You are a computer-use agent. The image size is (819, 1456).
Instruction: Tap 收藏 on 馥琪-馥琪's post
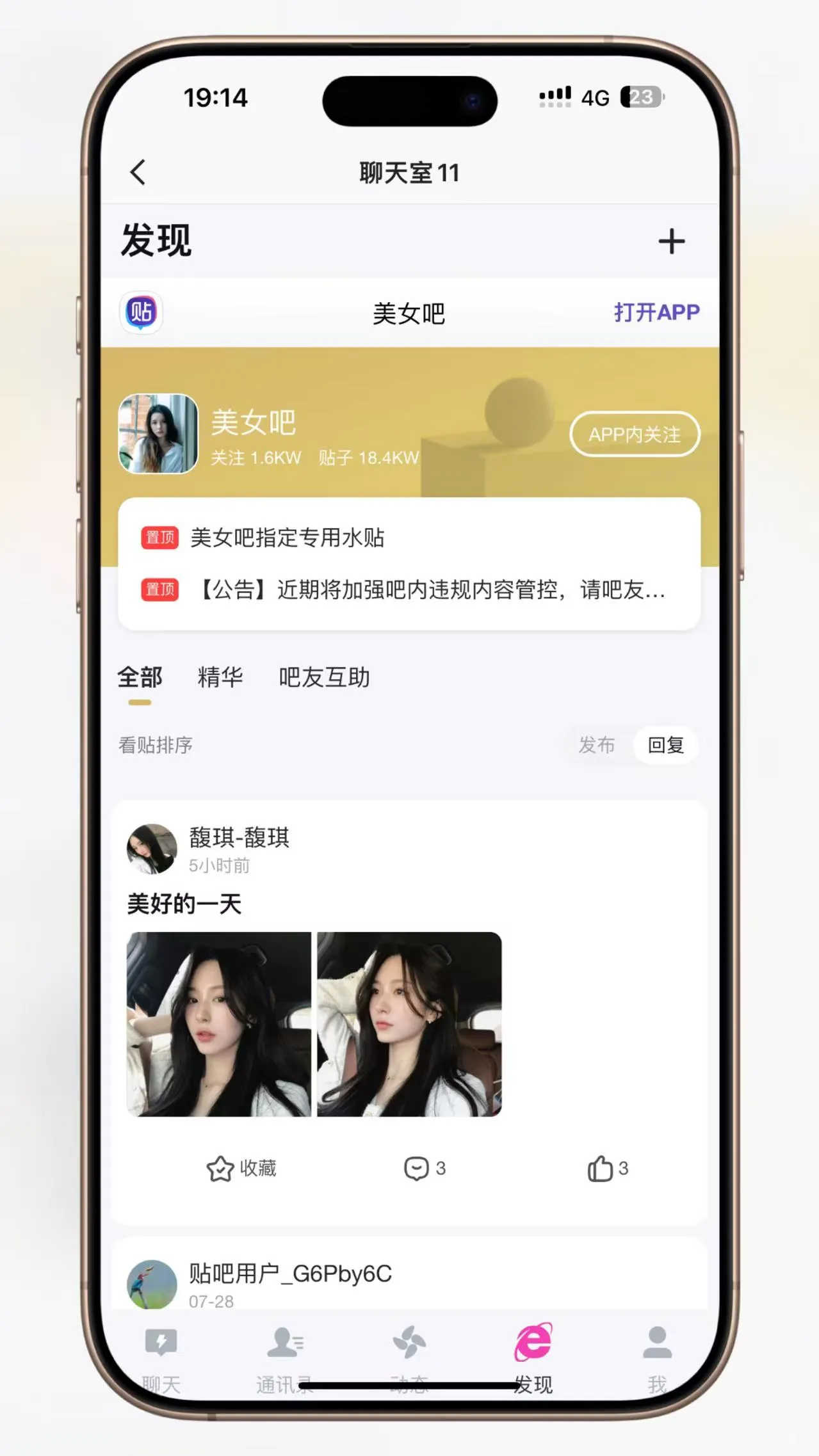(x=242, y=1169)
